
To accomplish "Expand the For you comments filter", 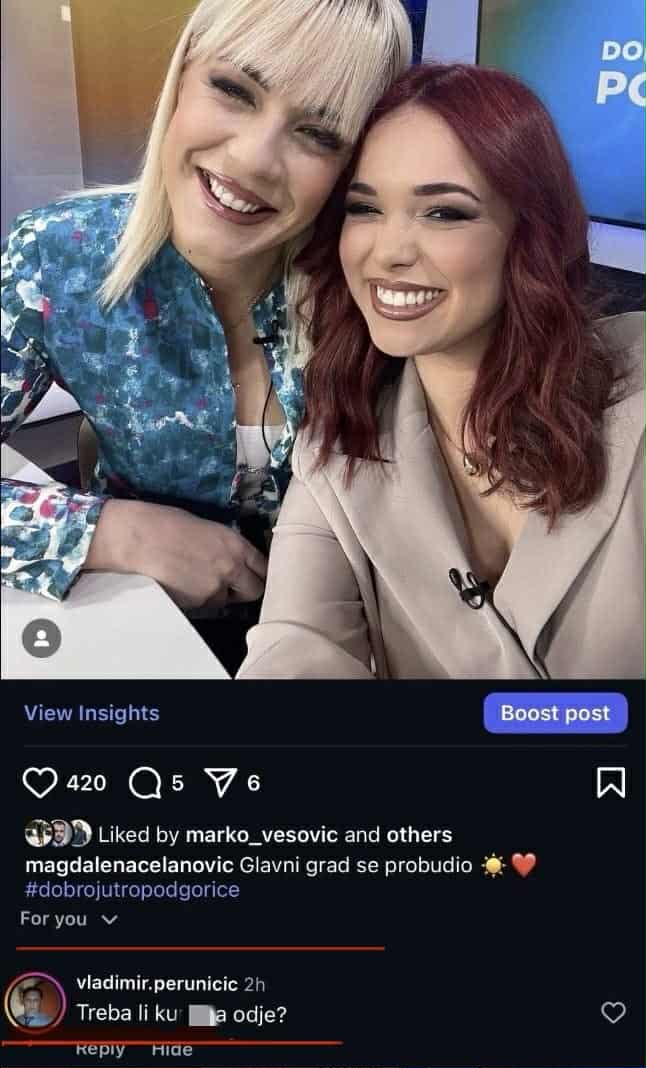I will pyautogui.click(x=69, y=919).
